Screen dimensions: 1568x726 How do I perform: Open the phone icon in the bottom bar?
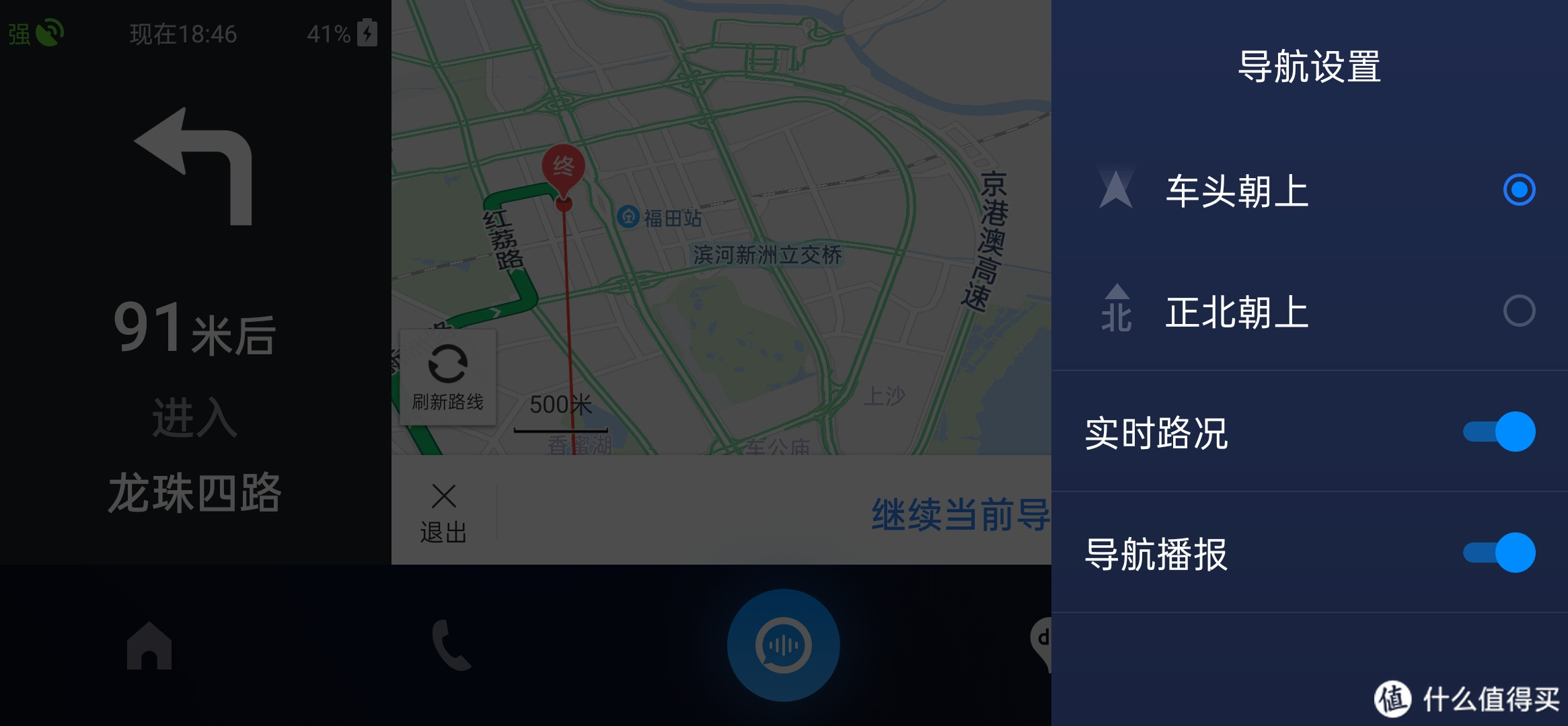pyautogui.click(x=451, y=645)
